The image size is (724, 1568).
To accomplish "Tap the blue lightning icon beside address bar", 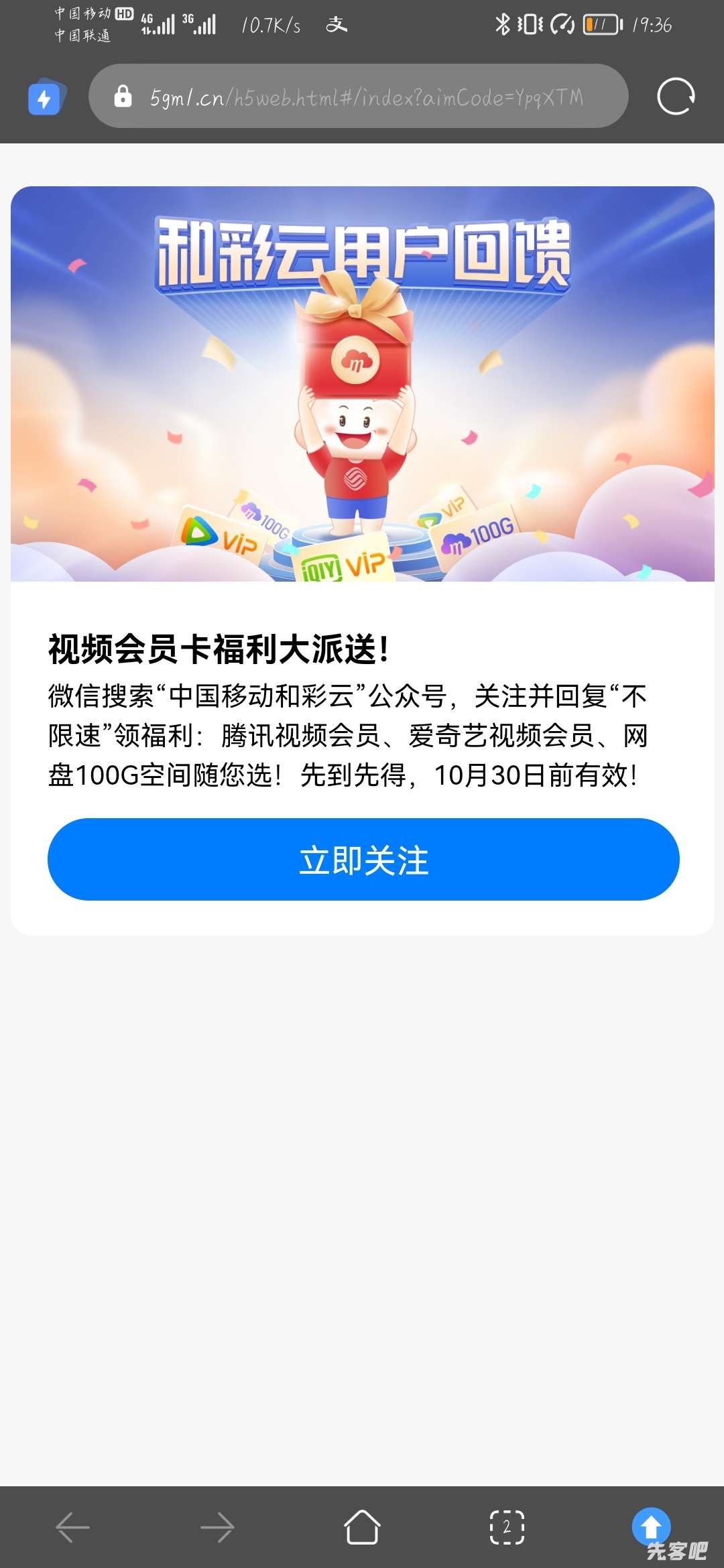I will 45,99.
